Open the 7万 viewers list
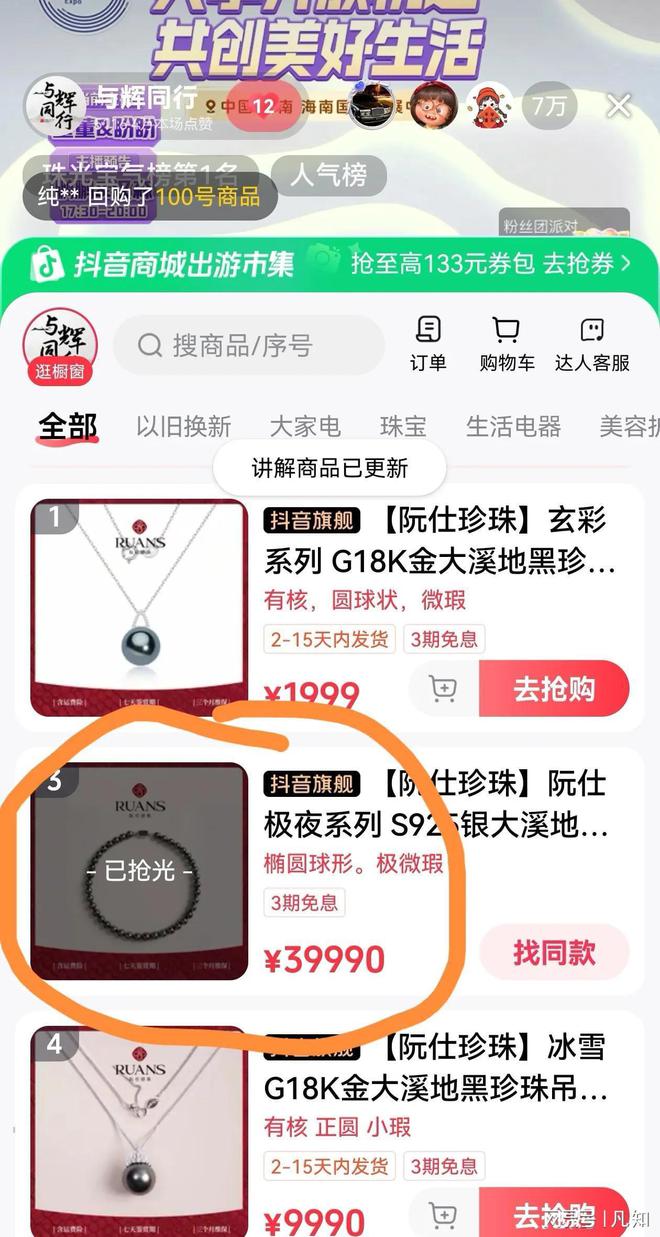This screenshot has height=1237, width=660. (x=549, y=106)
